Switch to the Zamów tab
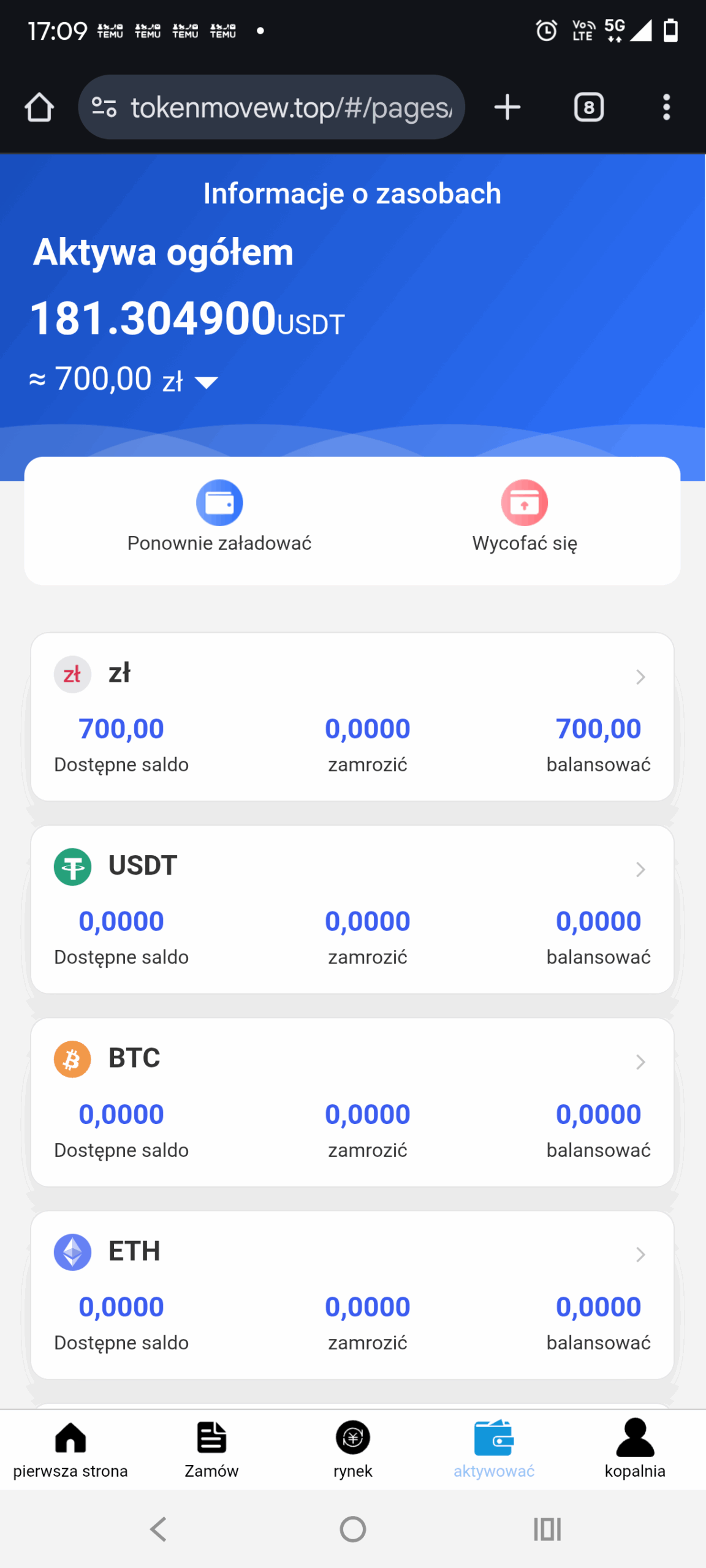 [x=211, y=1449]
